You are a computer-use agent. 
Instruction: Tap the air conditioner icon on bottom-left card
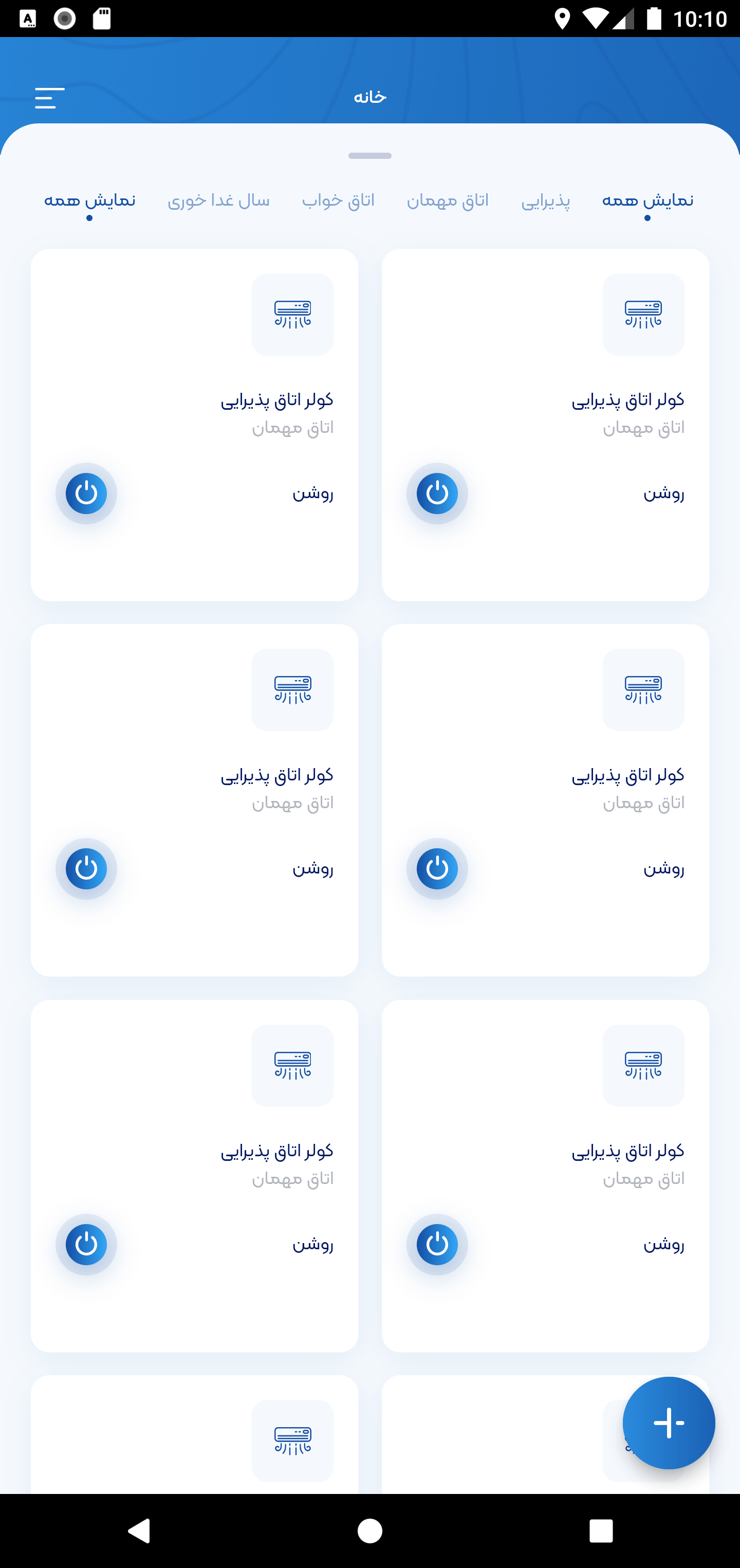(292, 1065)
